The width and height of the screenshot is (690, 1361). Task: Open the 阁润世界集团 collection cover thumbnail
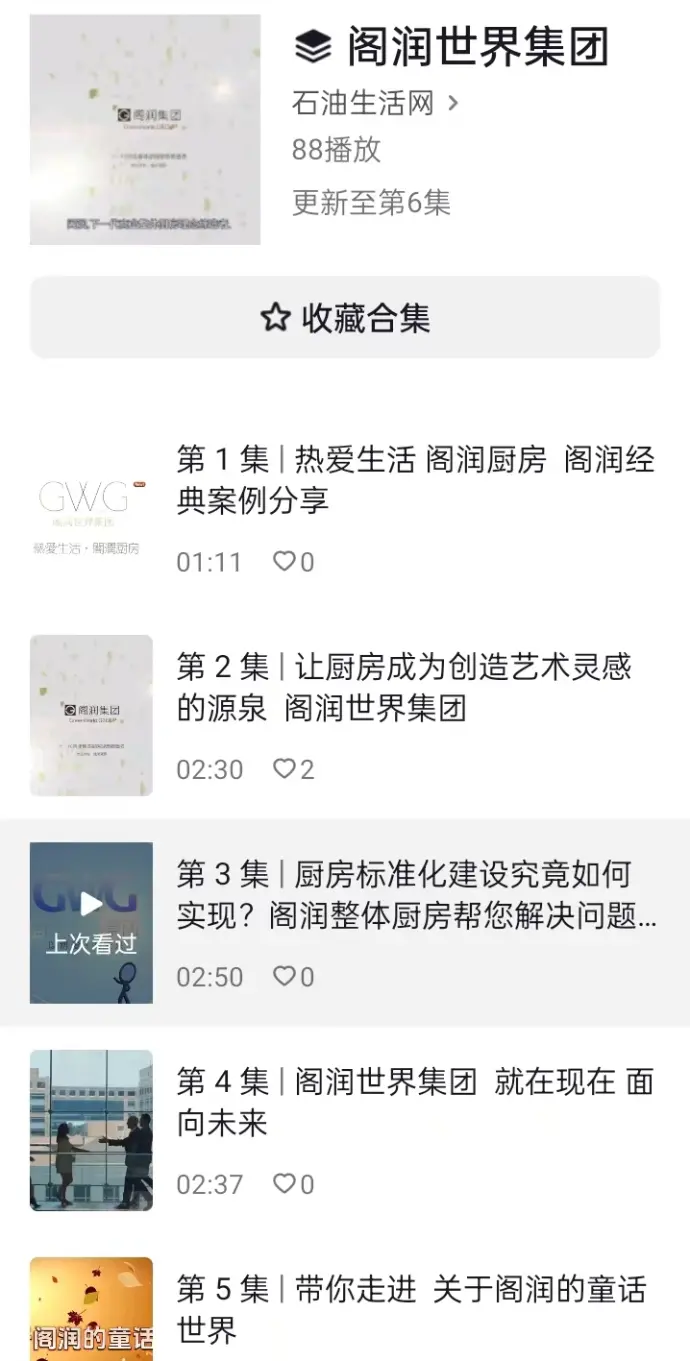click(x=145, y=130)
